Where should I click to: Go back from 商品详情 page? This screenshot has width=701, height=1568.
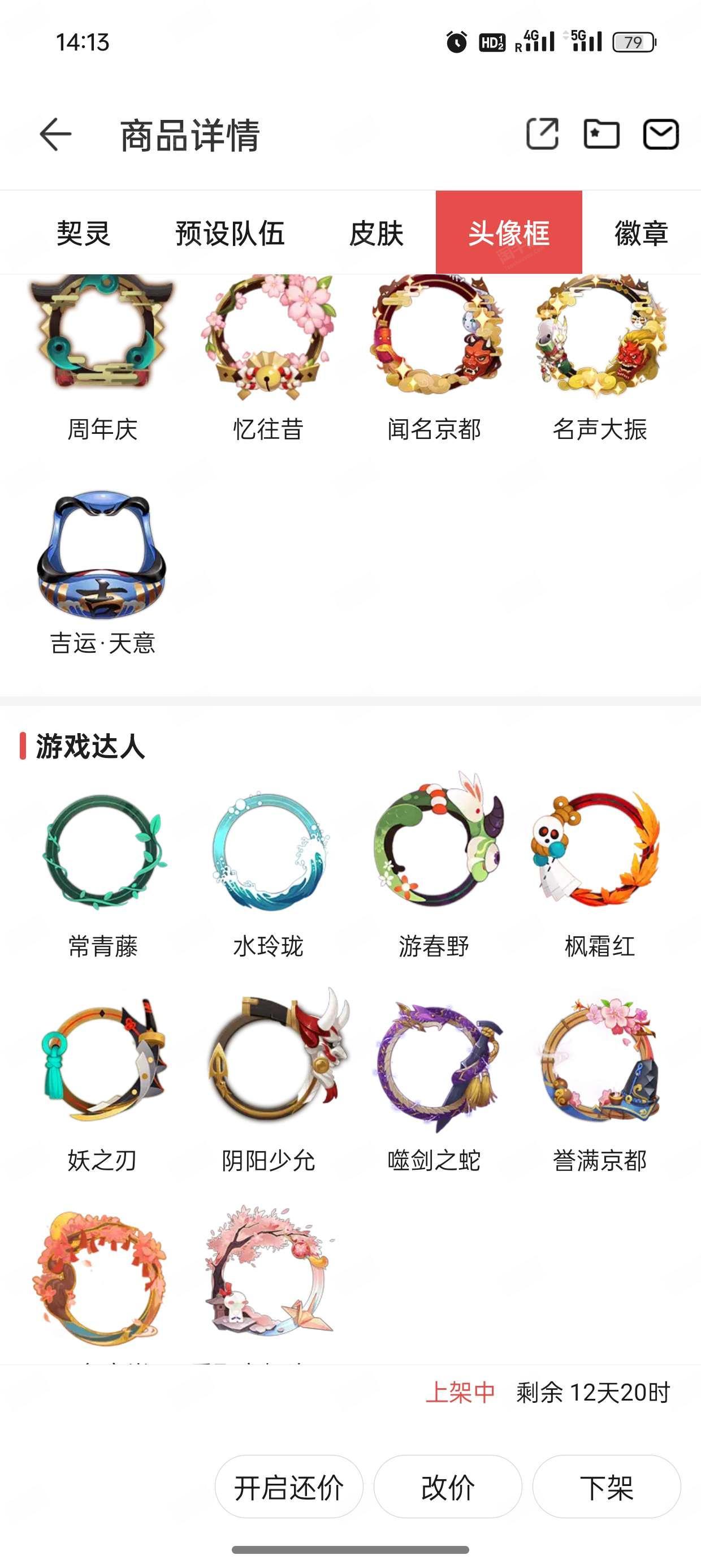pos(55,135)
